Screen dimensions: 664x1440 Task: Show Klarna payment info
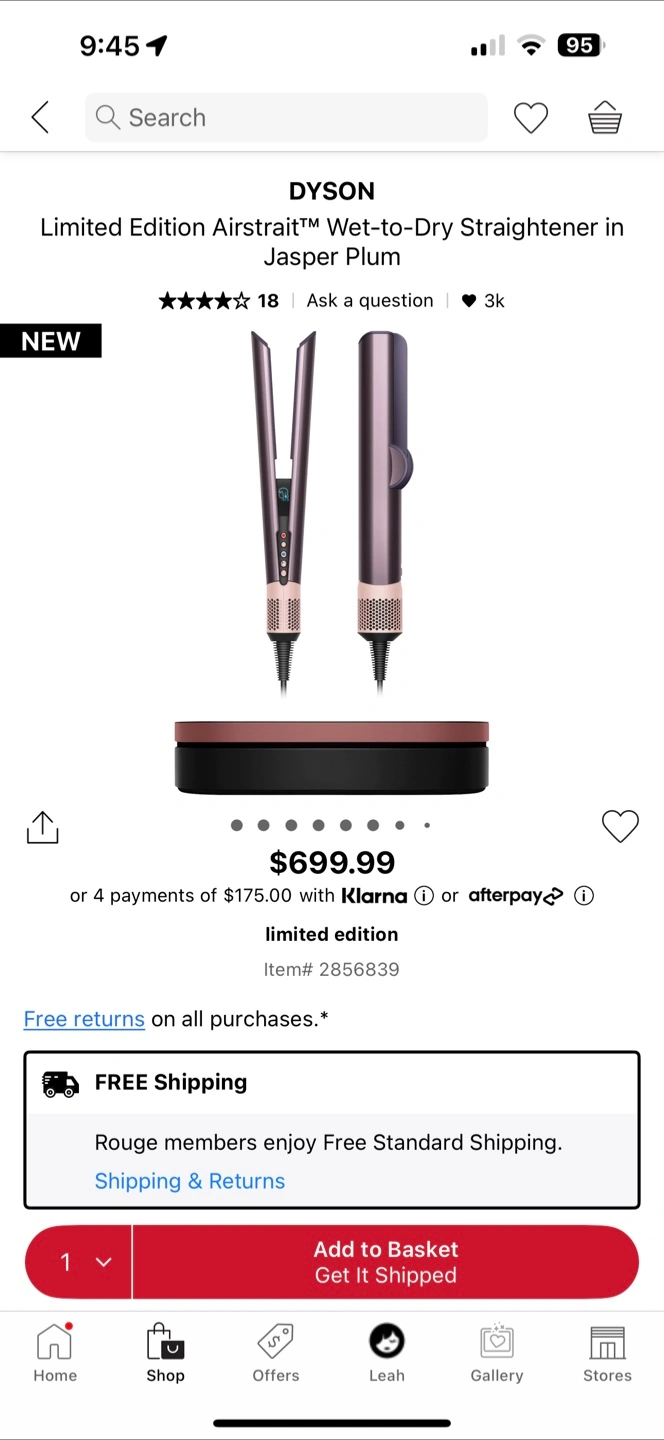tap(424, 896)
